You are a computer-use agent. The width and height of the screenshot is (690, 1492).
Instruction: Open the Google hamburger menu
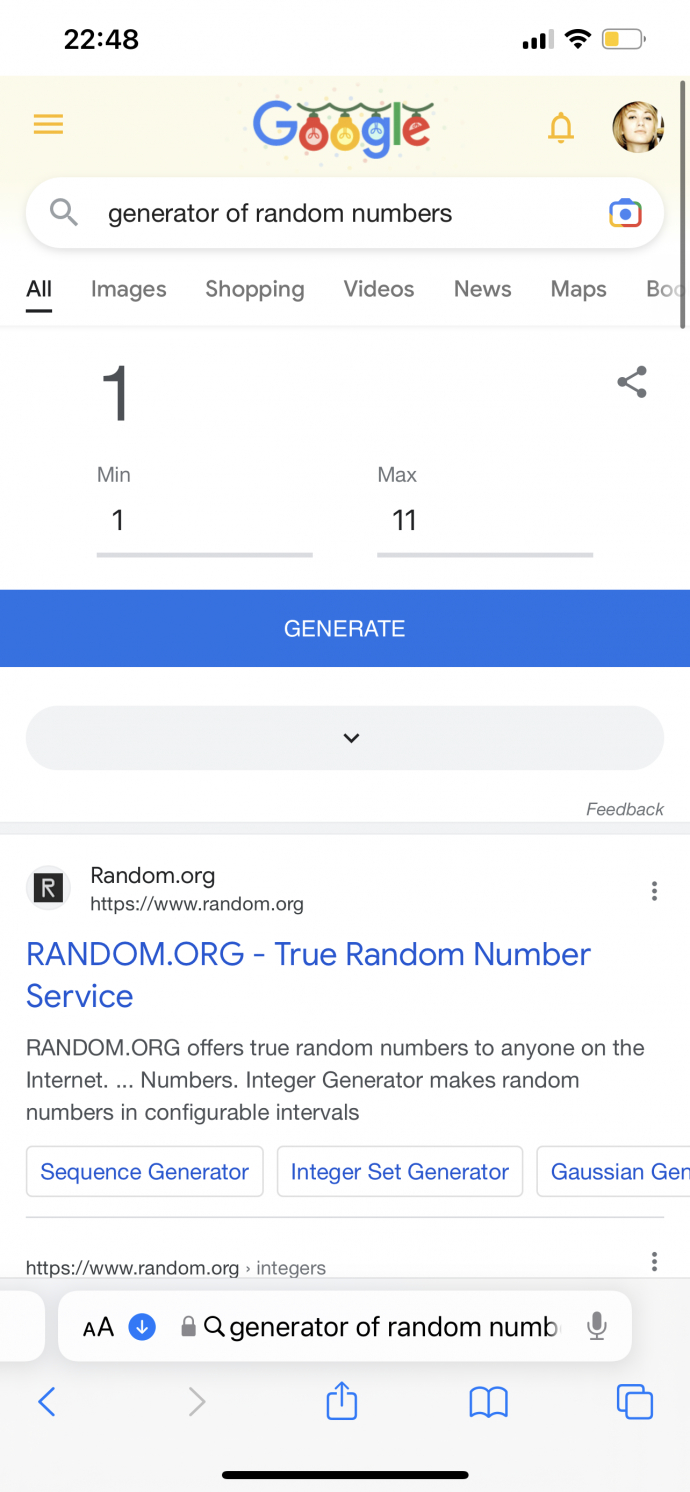point(48,124)
